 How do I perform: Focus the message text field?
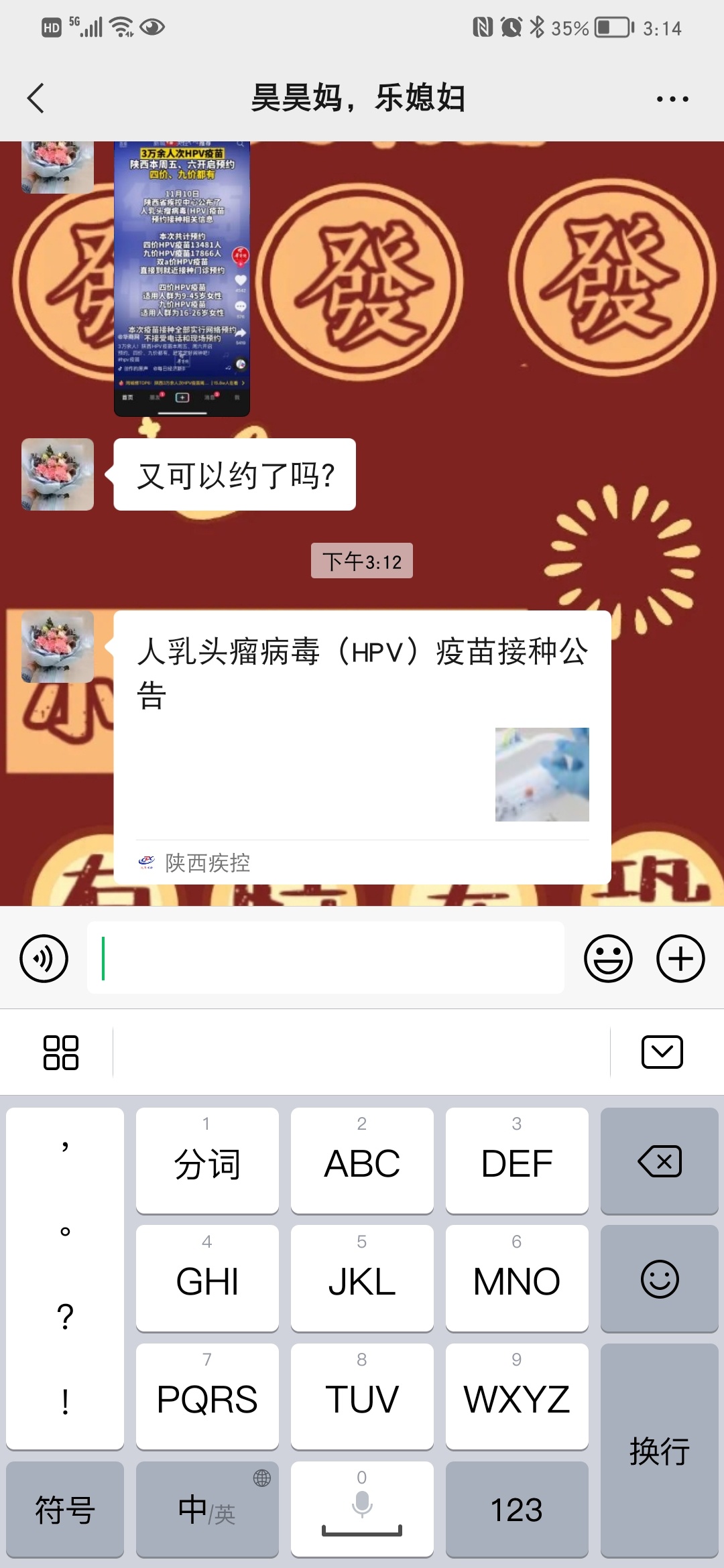coord(325,958)
